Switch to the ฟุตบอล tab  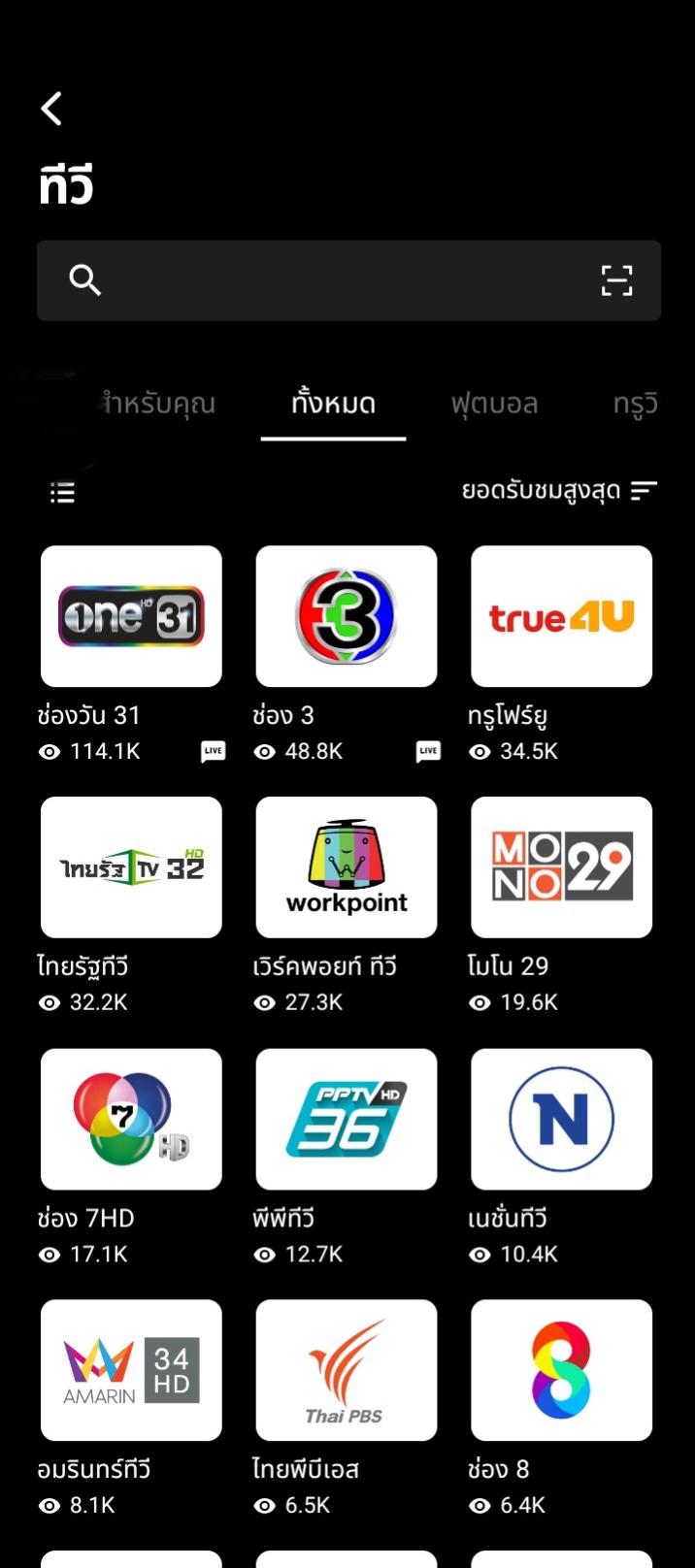[494, 404]
